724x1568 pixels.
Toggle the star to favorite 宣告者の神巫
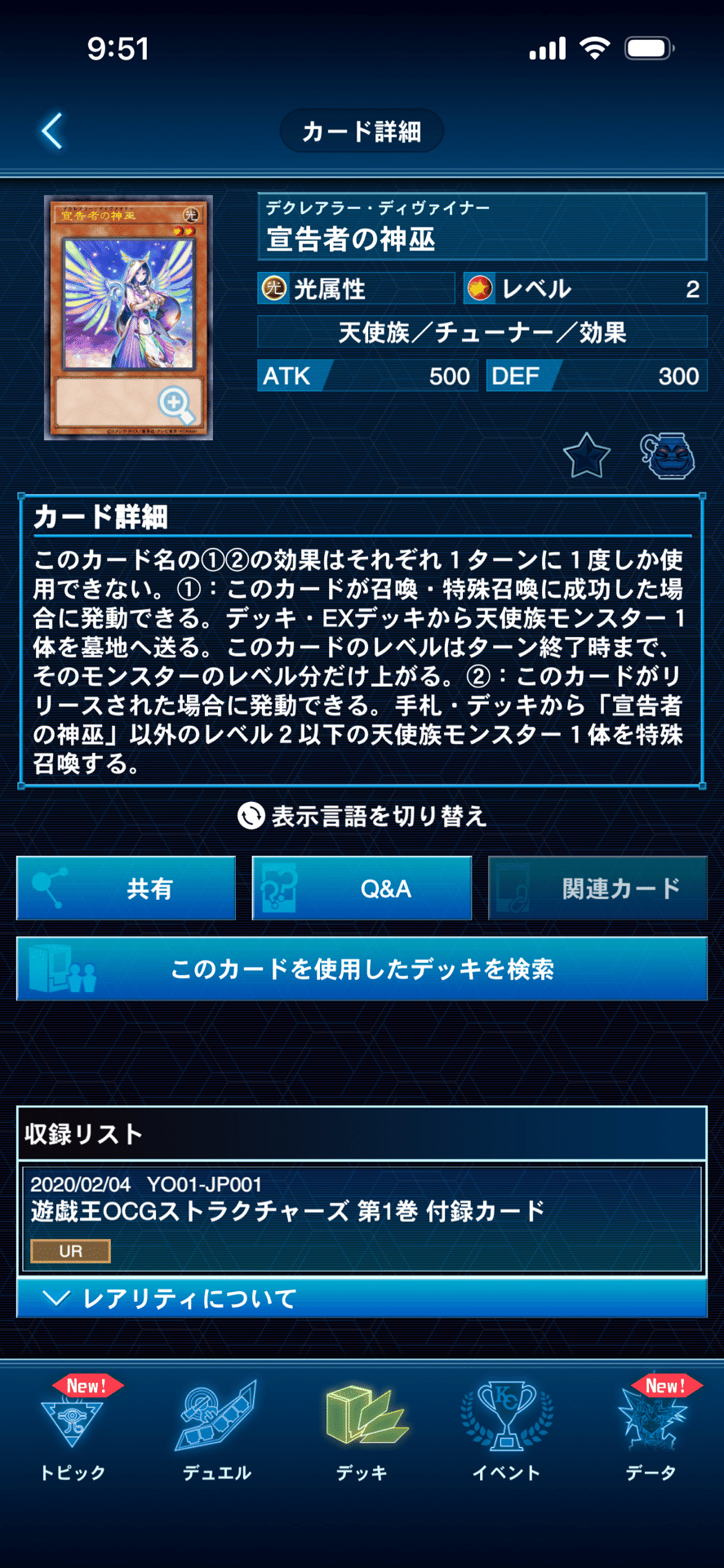pyautogui.click(x=587, y=456)
